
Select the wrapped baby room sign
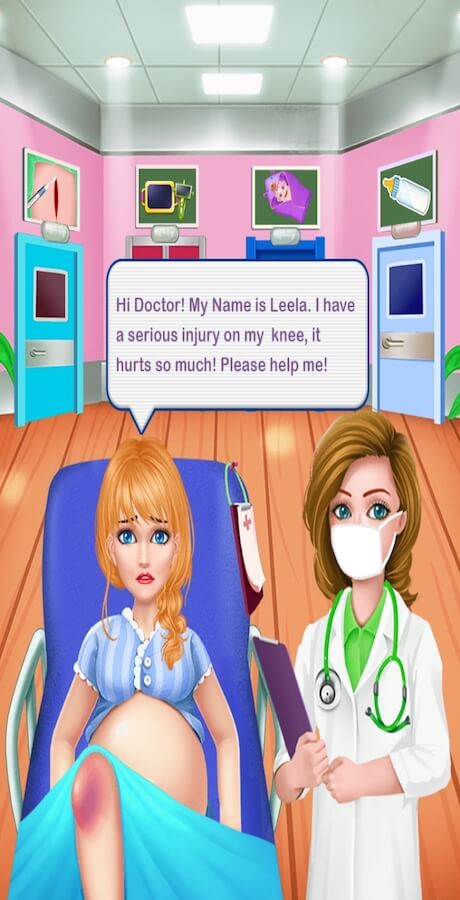tap(285, 197)
